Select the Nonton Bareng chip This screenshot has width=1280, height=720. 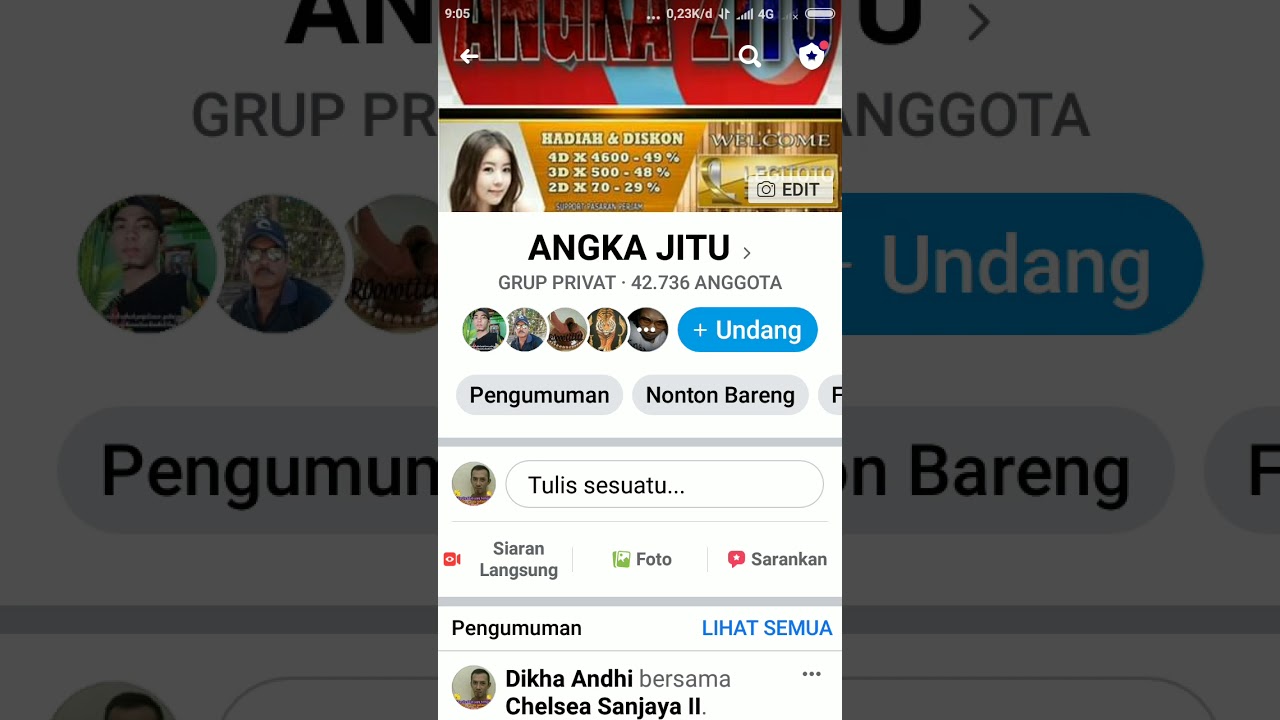click(720, 395)
